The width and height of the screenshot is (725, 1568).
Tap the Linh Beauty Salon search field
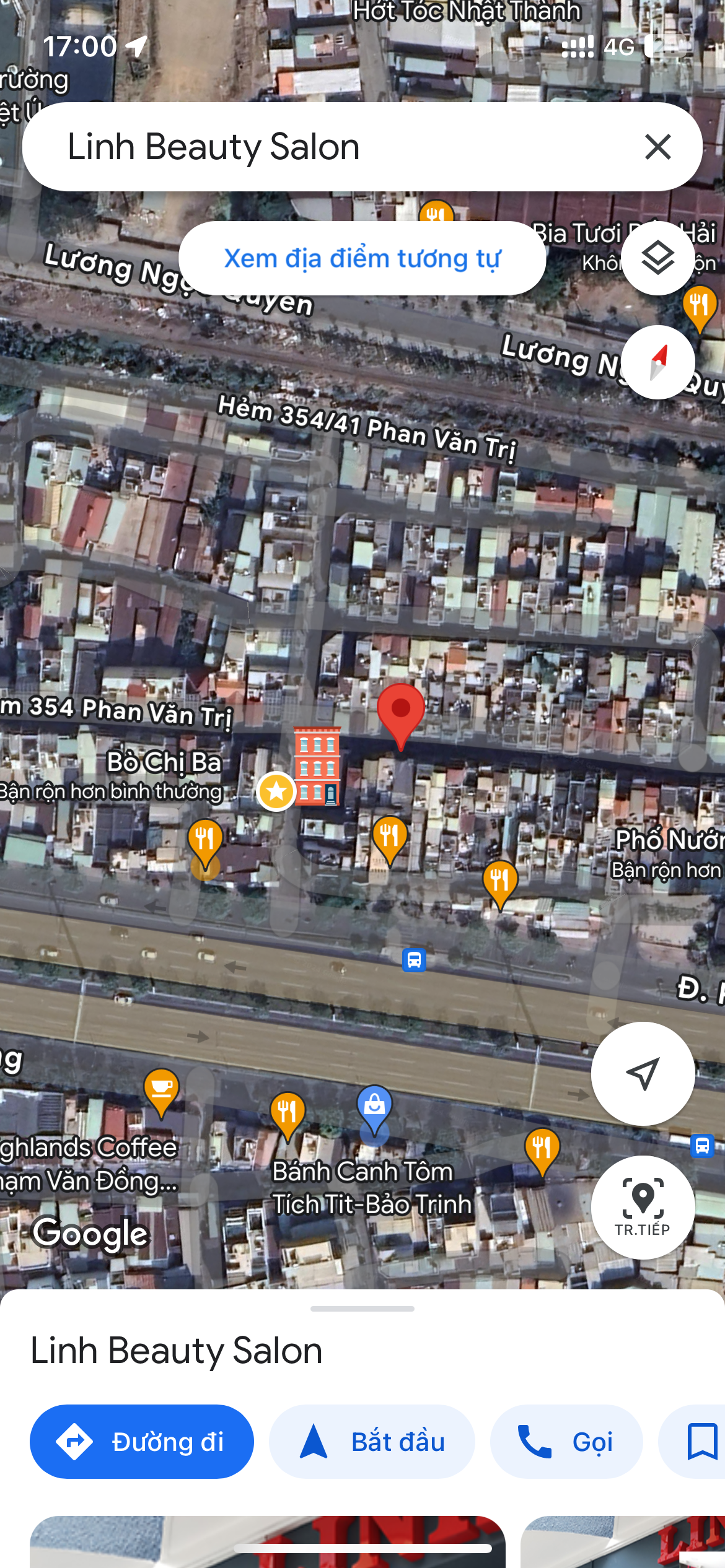(x=335, y=147)
